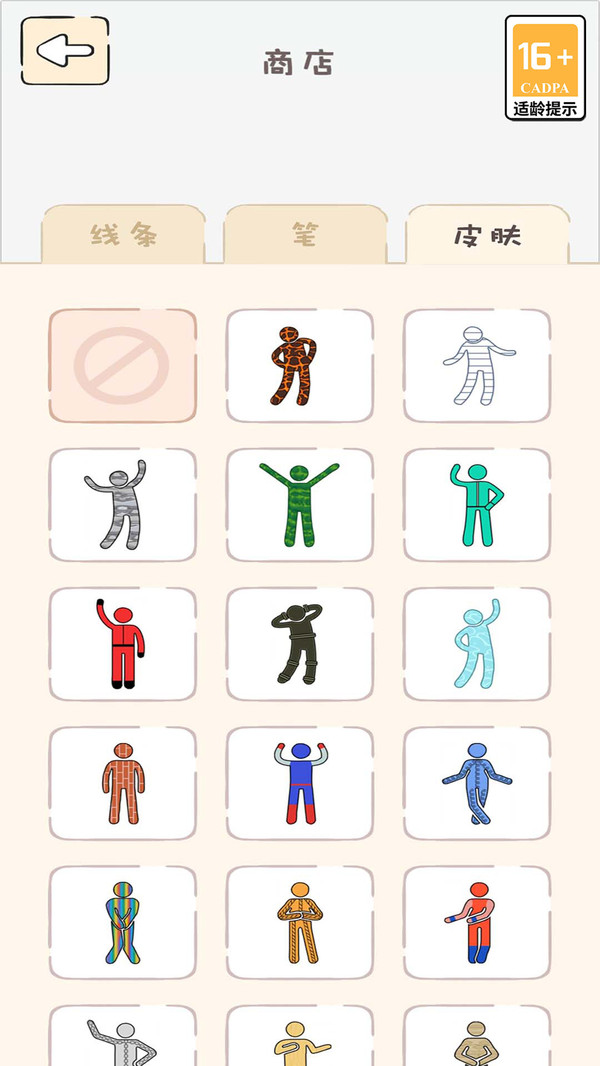600x1066 pixels.
Task: Choose the rainbow striped skin
Action: (123, 922)
